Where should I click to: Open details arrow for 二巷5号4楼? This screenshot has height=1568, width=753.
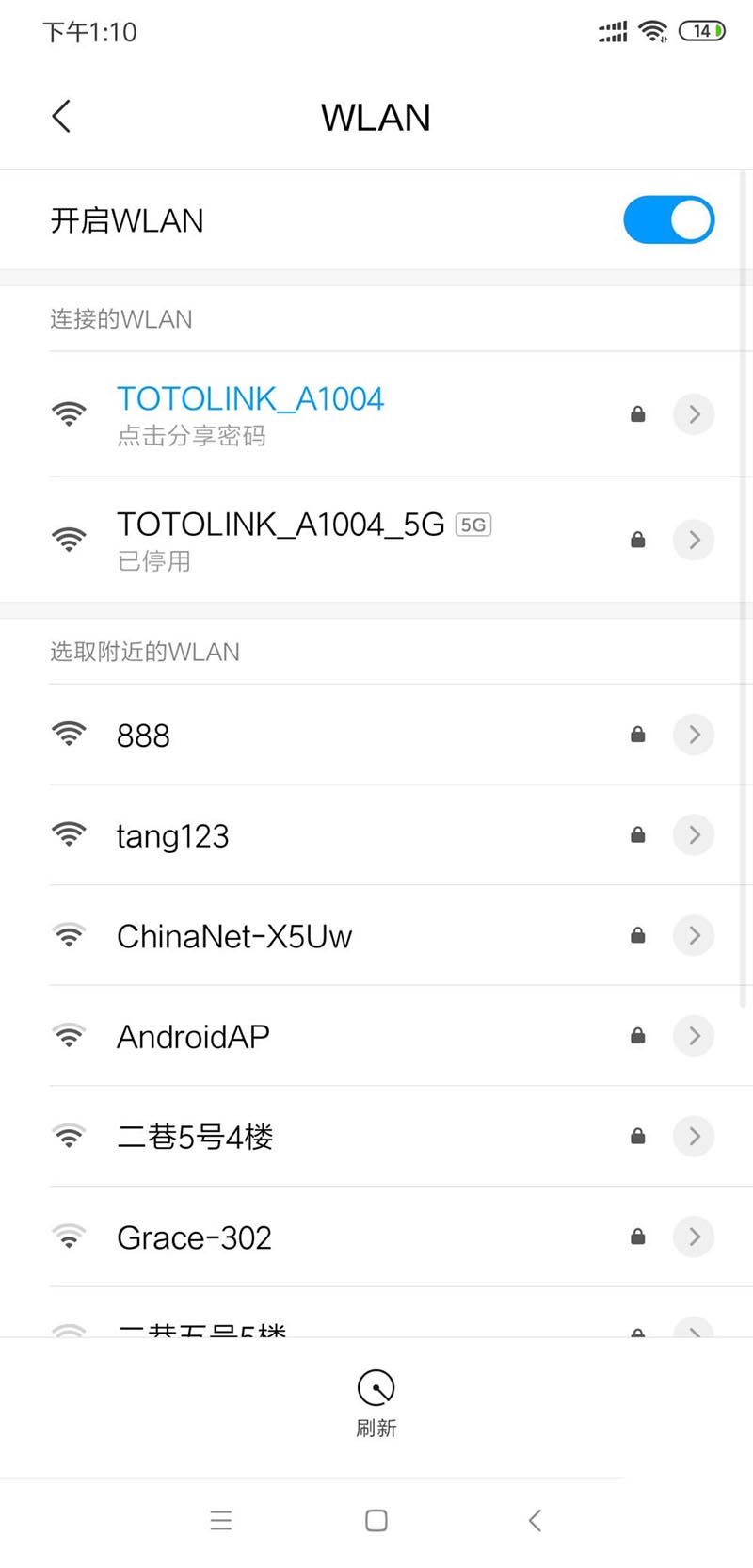coord(694,1137)
